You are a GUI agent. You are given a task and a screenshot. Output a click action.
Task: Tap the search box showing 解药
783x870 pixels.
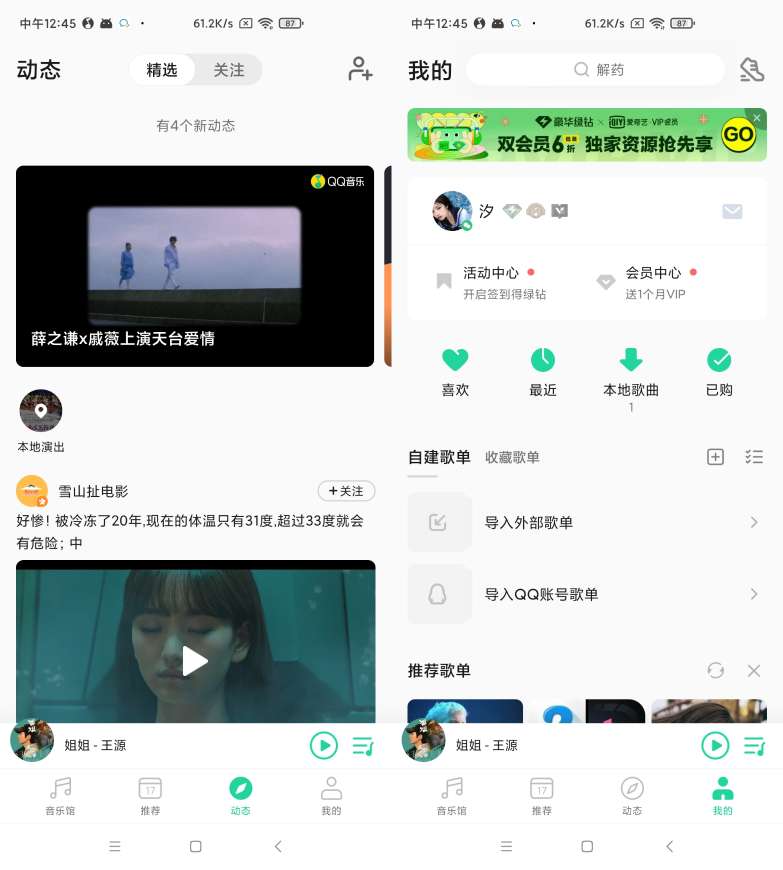[596, 70]
